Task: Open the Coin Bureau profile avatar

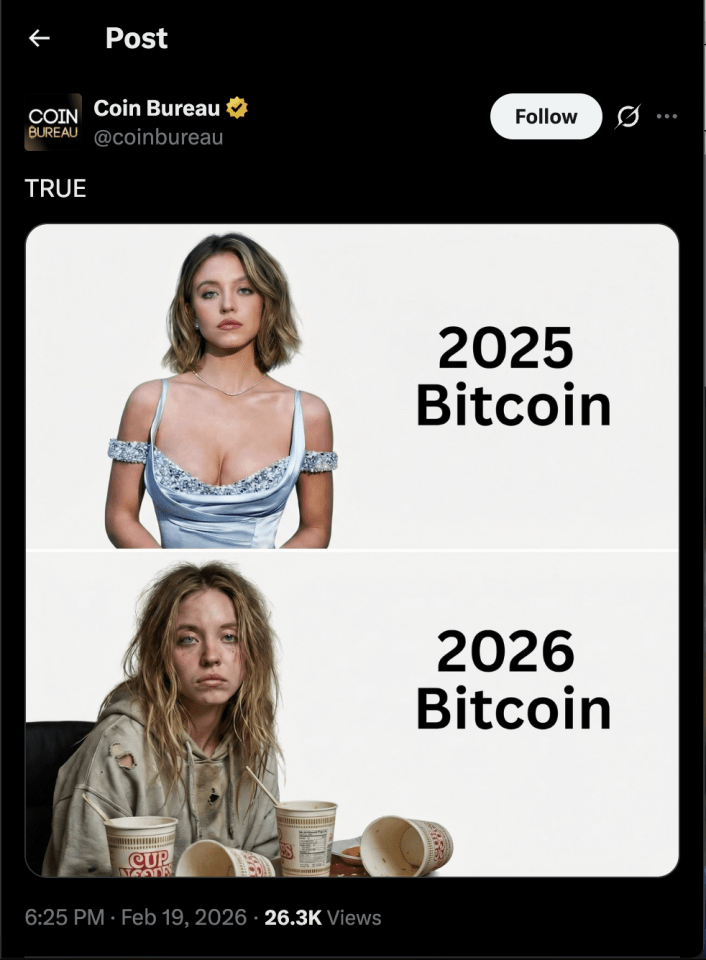Action: [x=52, y=122]
